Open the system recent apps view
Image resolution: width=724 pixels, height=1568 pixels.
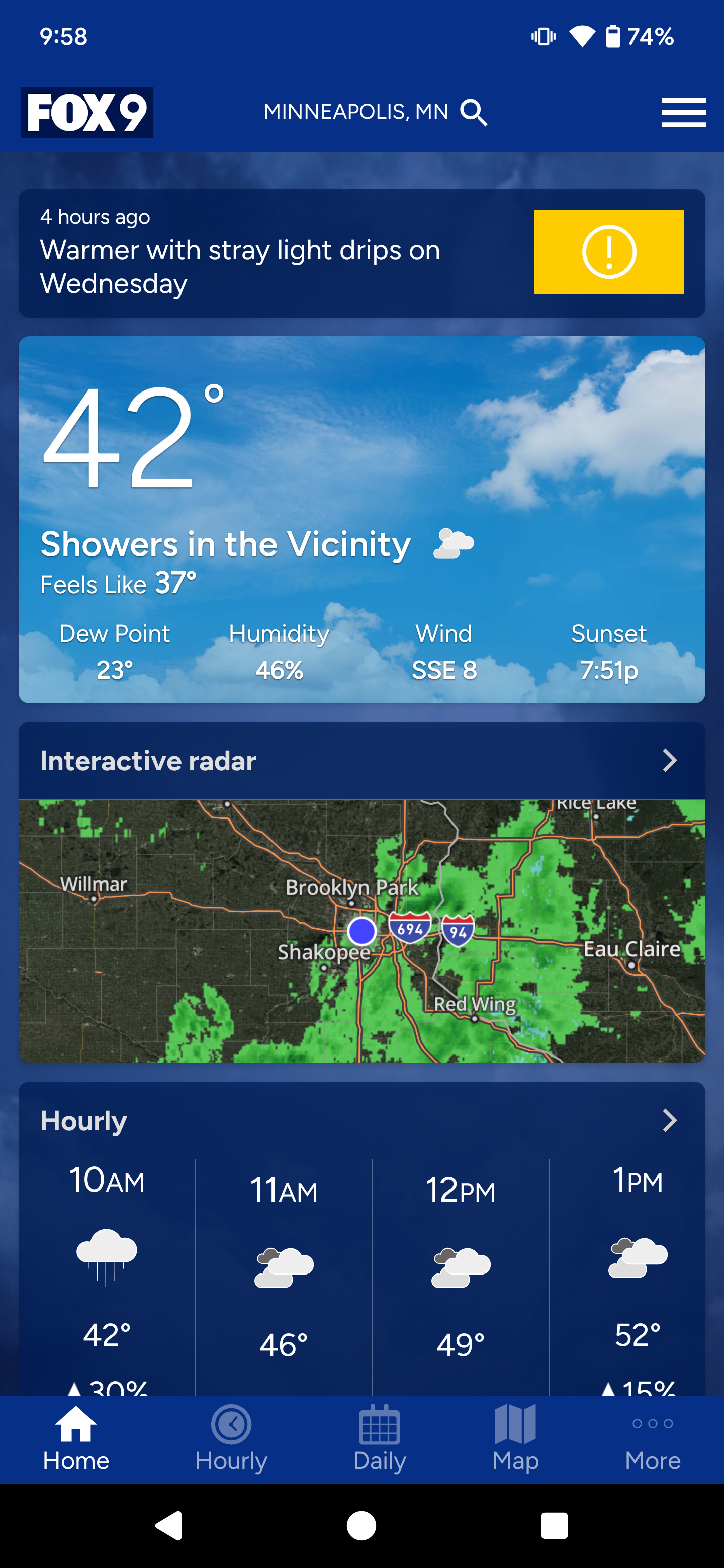tap(554, 1525)
